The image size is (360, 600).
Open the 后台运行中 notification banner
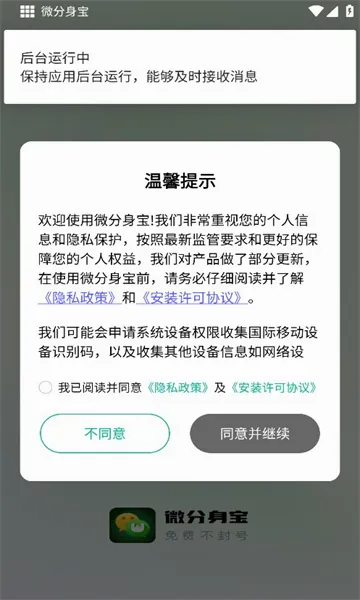pyautogui.click(x=180, y=67)
